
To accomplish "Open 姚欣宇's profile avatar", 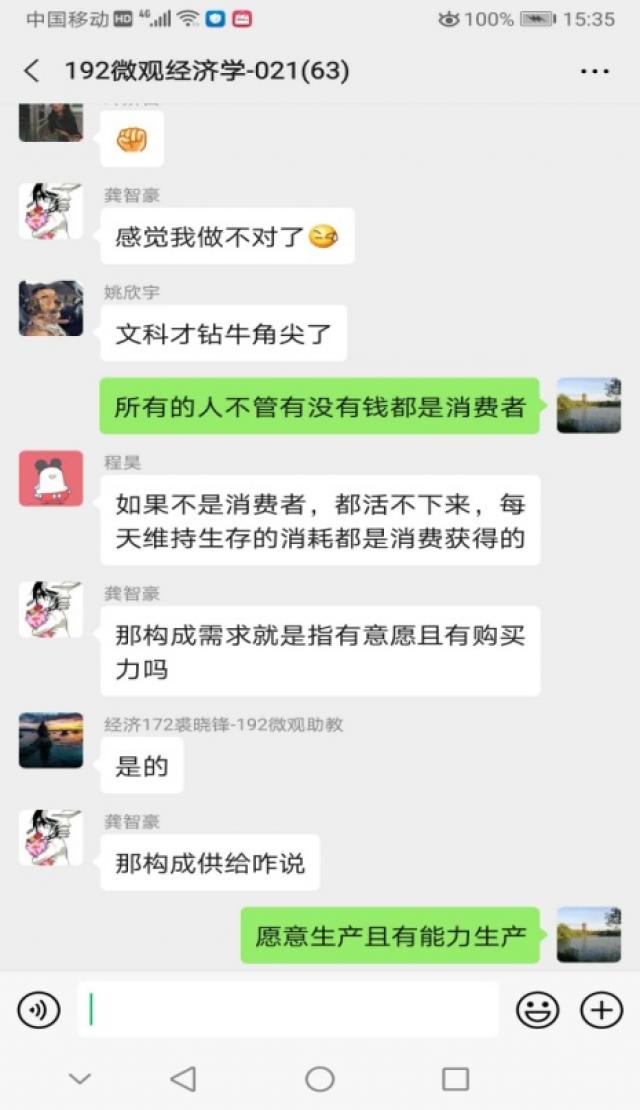I will click(x=51, y=308).
